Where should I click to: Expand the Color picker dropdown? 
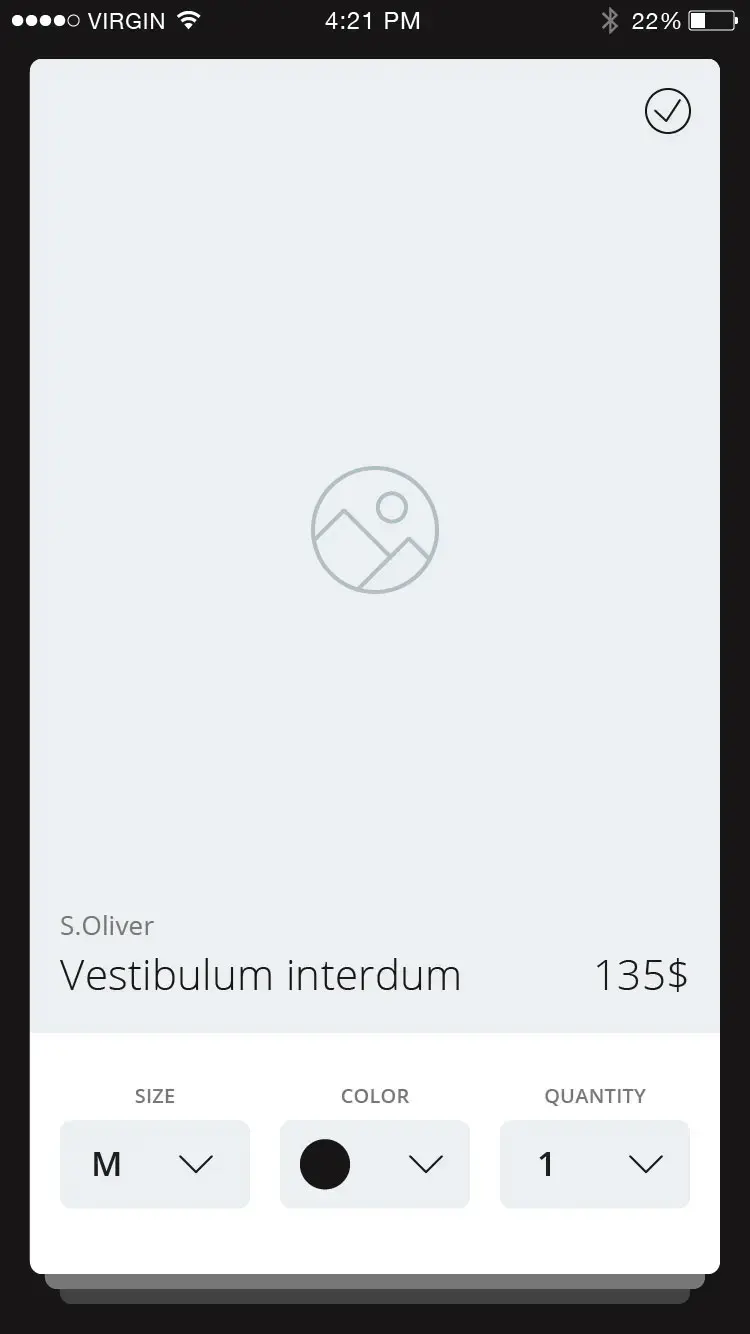click(x=375, y=1164)
